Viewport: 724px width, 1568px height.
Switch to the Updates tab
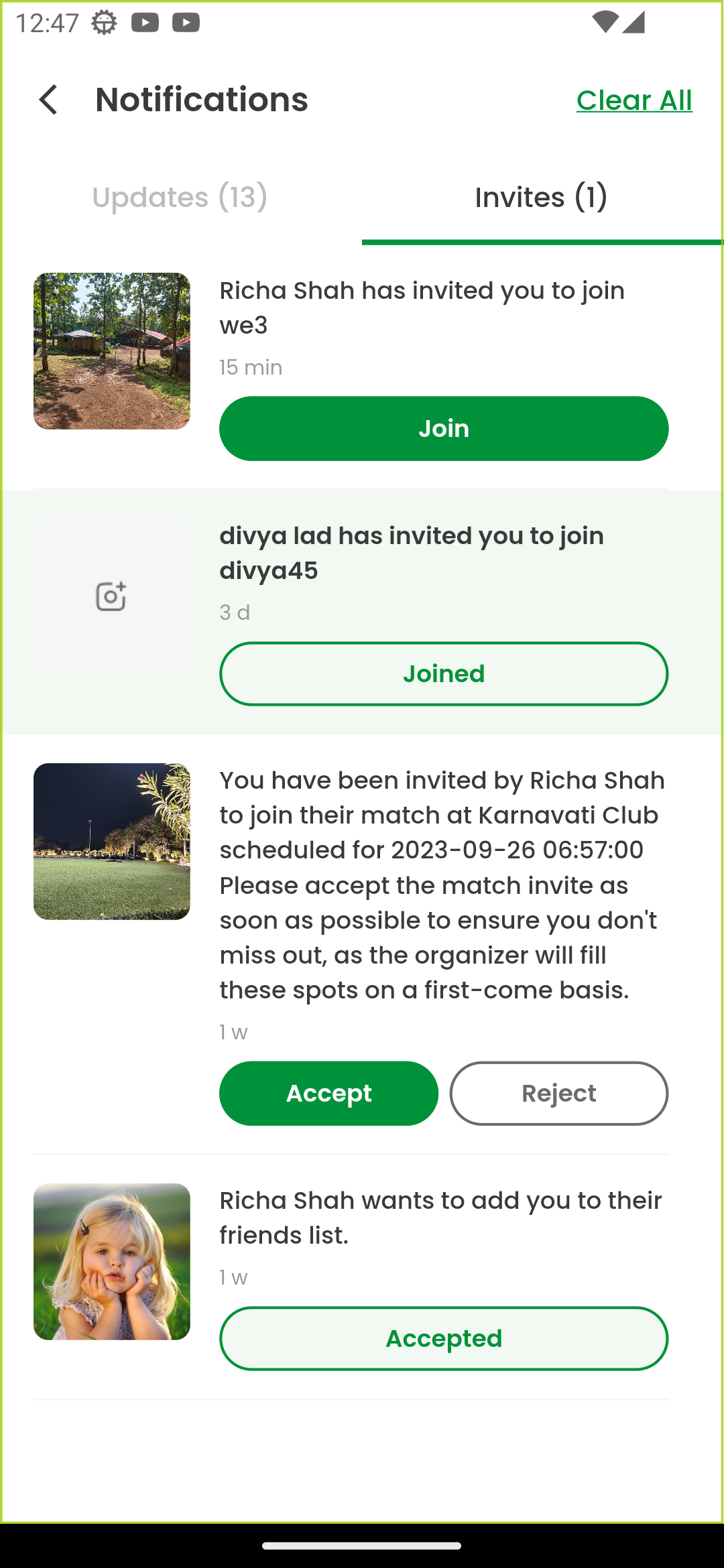180,198
